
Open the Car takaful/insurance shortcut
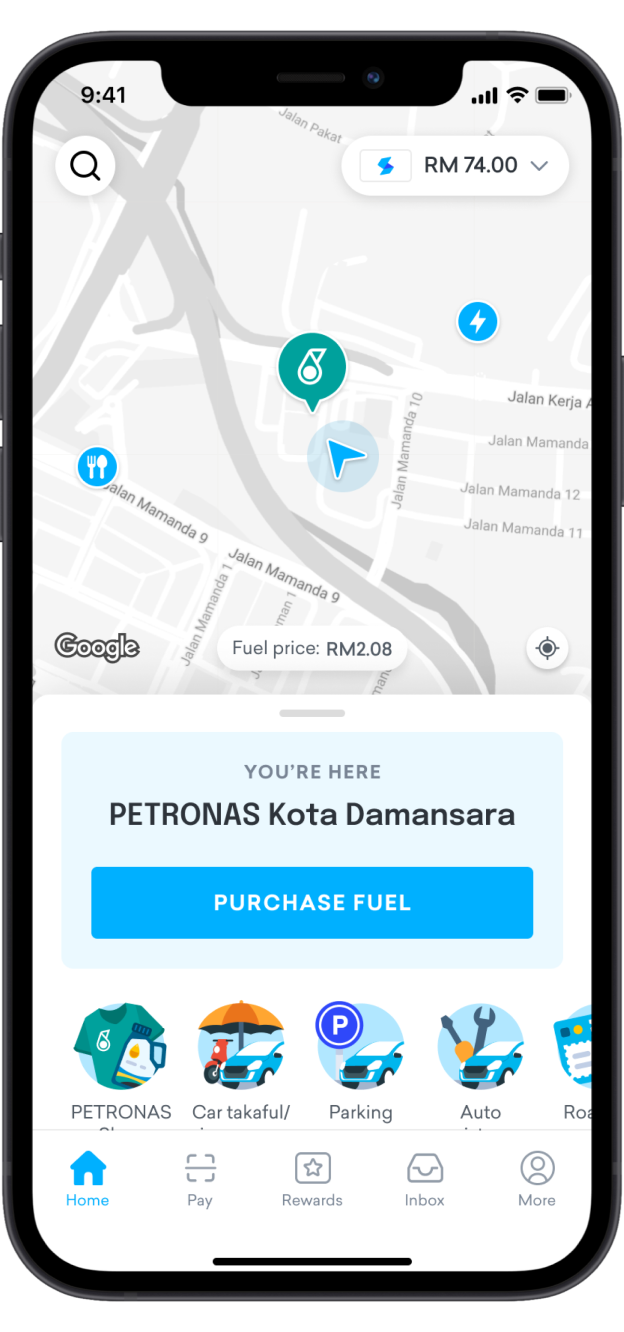[241, 1048]
